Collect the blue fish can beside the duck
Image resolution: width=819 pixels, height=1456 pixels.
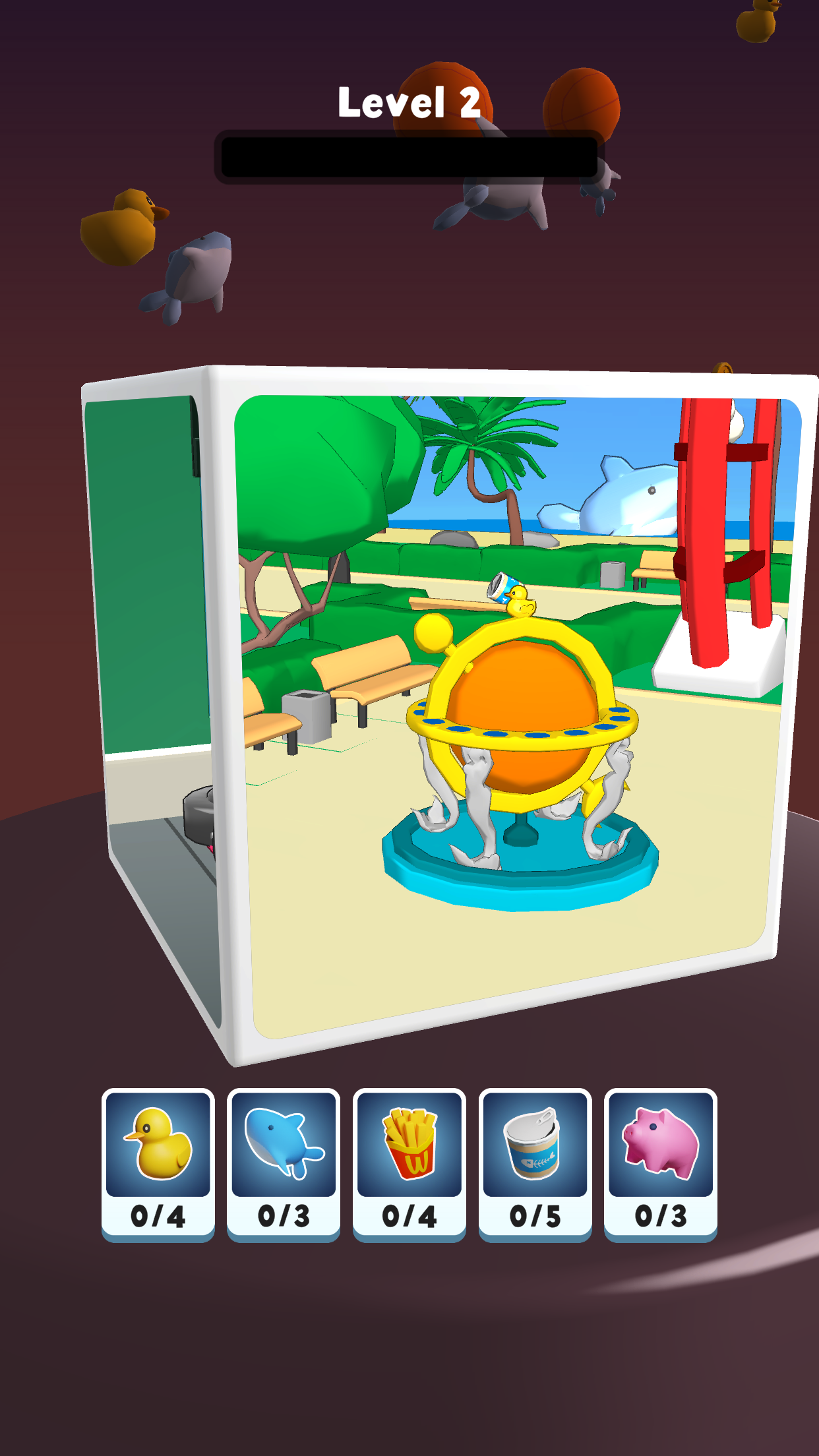(503, 586)
